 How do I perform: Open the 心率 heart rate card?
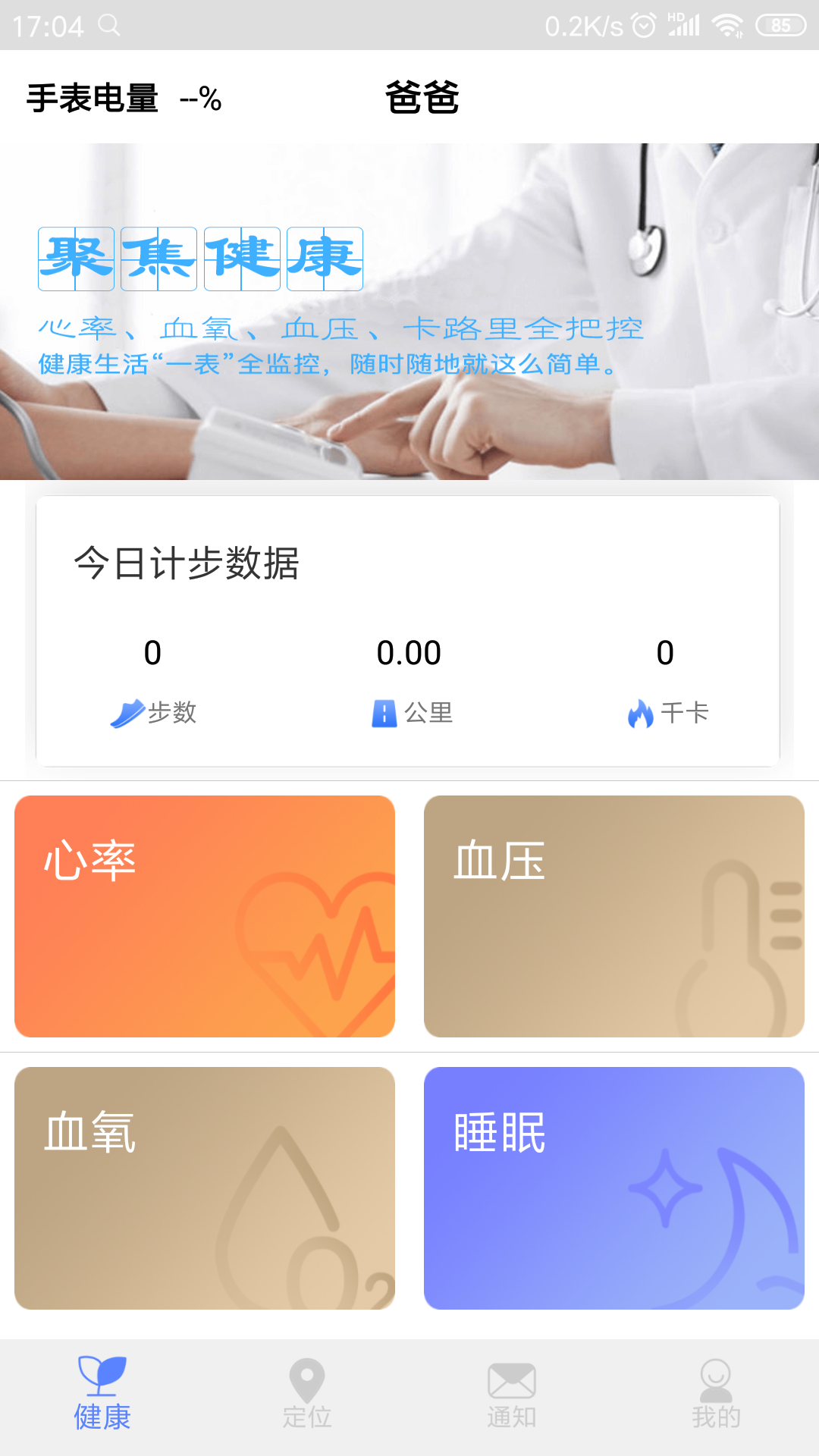205,916
